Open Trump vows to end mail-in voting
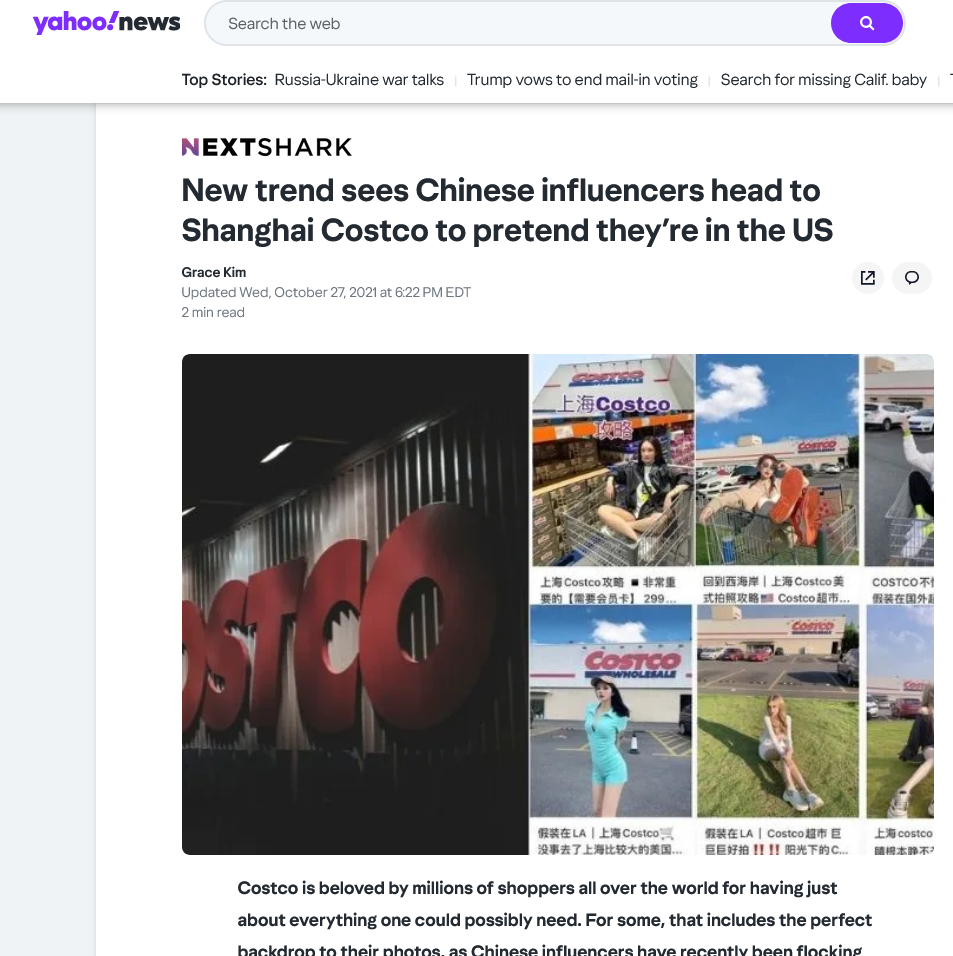953x956 pixels. [582, 80]
